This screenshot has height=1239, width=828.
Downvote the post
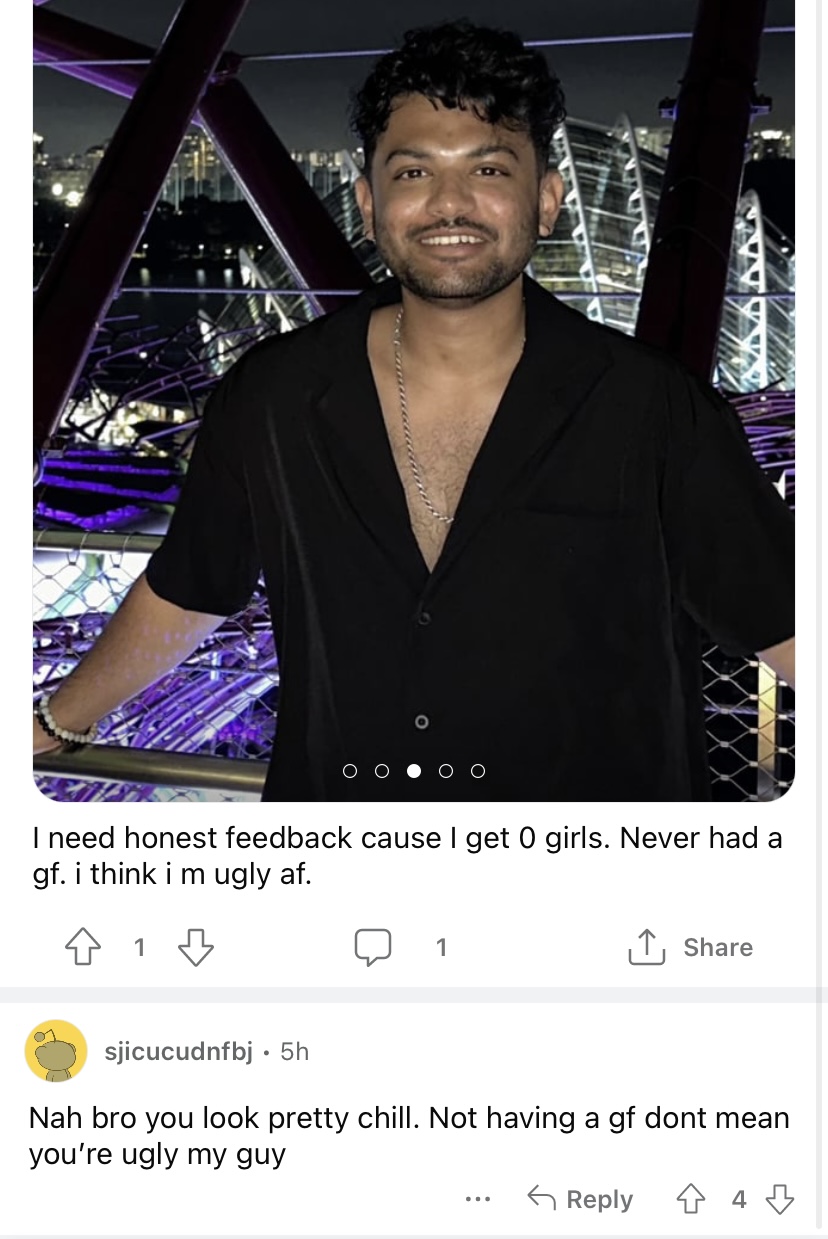pos(195,947)
